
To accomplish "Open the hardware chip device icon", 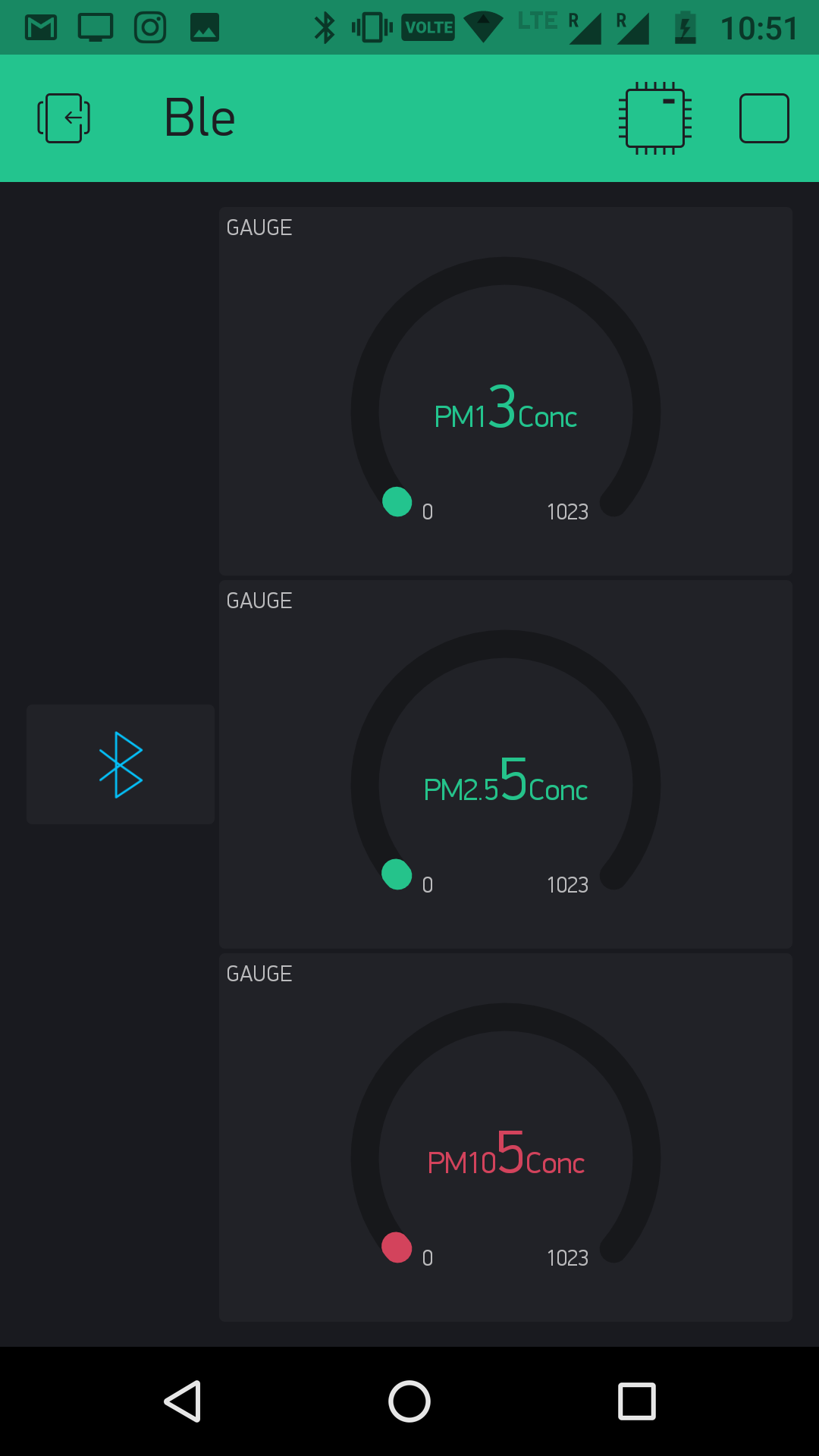I will (655, 118).
